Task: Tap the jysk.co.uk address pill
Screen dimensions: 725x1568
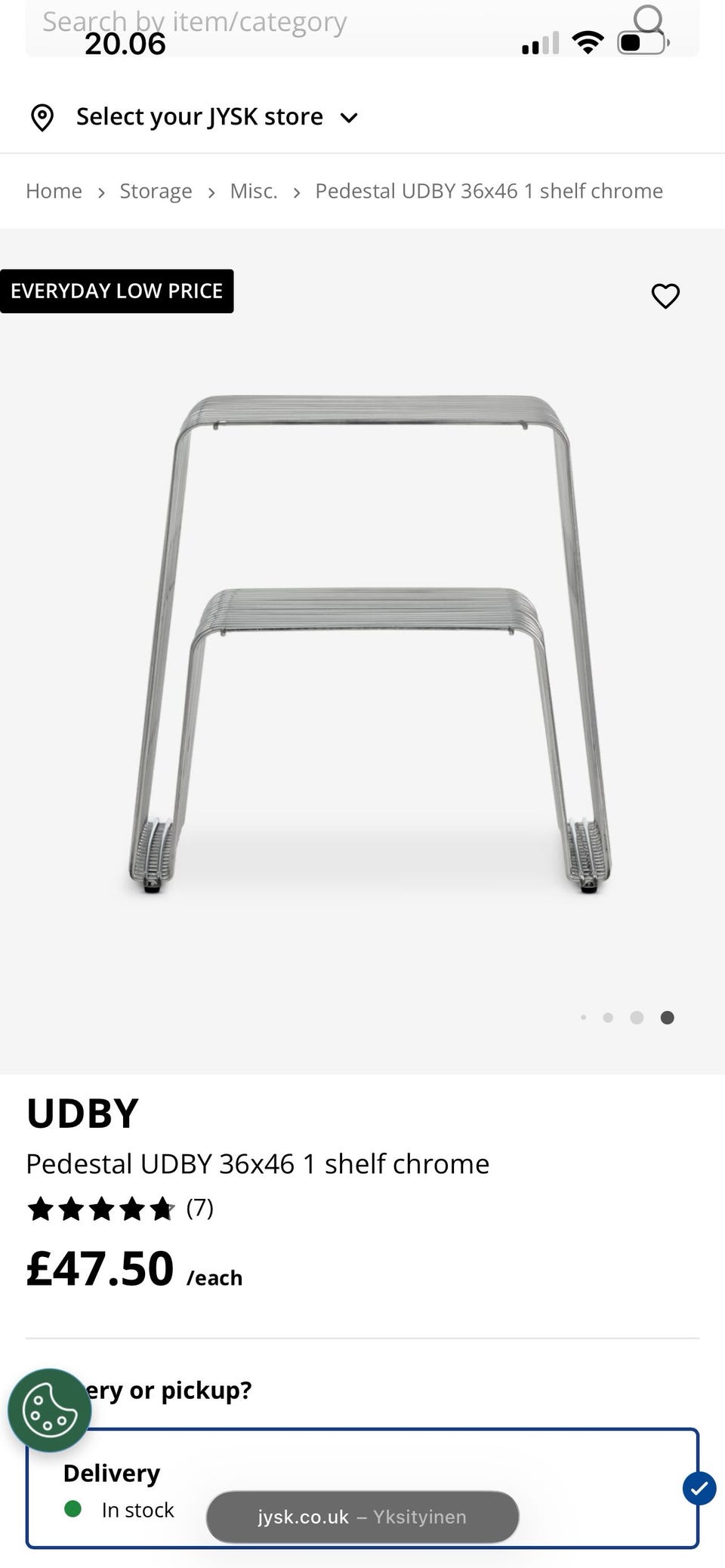Action: point(362,1517)
